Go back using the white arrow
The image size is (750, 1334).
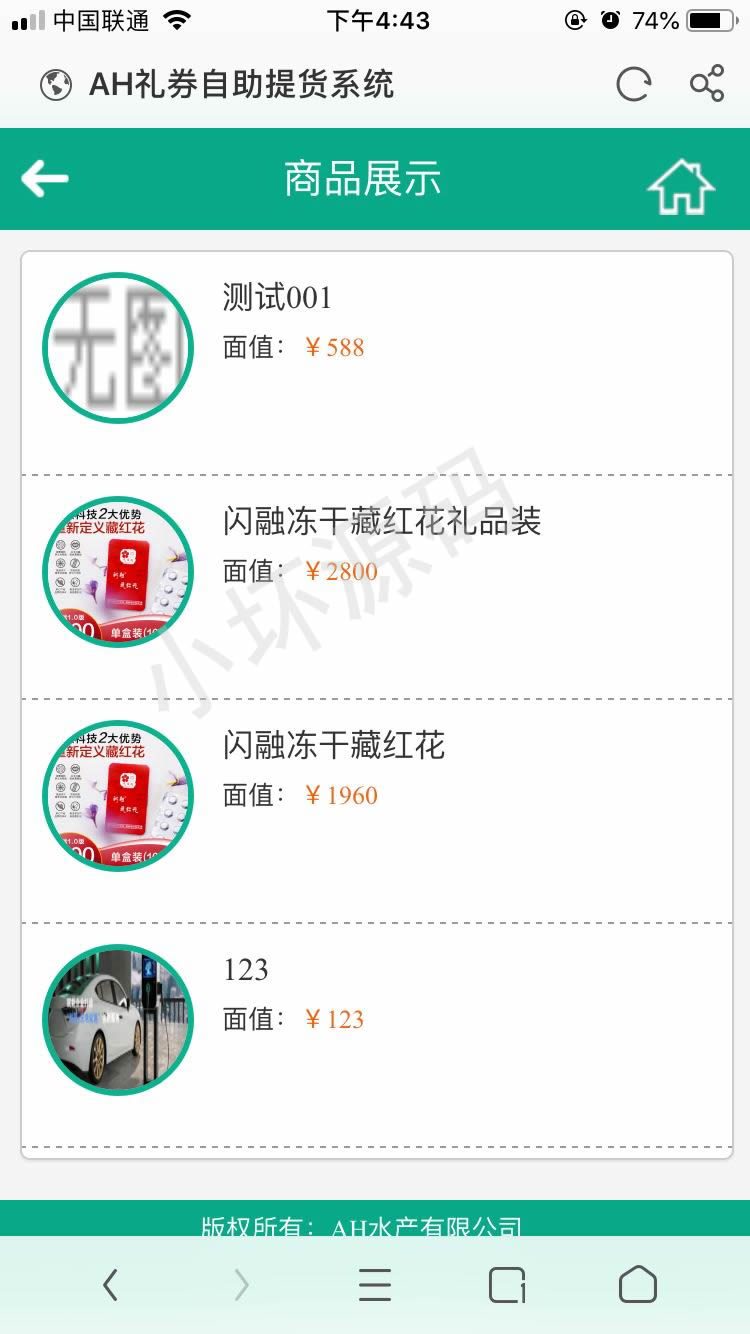[x=45, y=180]
